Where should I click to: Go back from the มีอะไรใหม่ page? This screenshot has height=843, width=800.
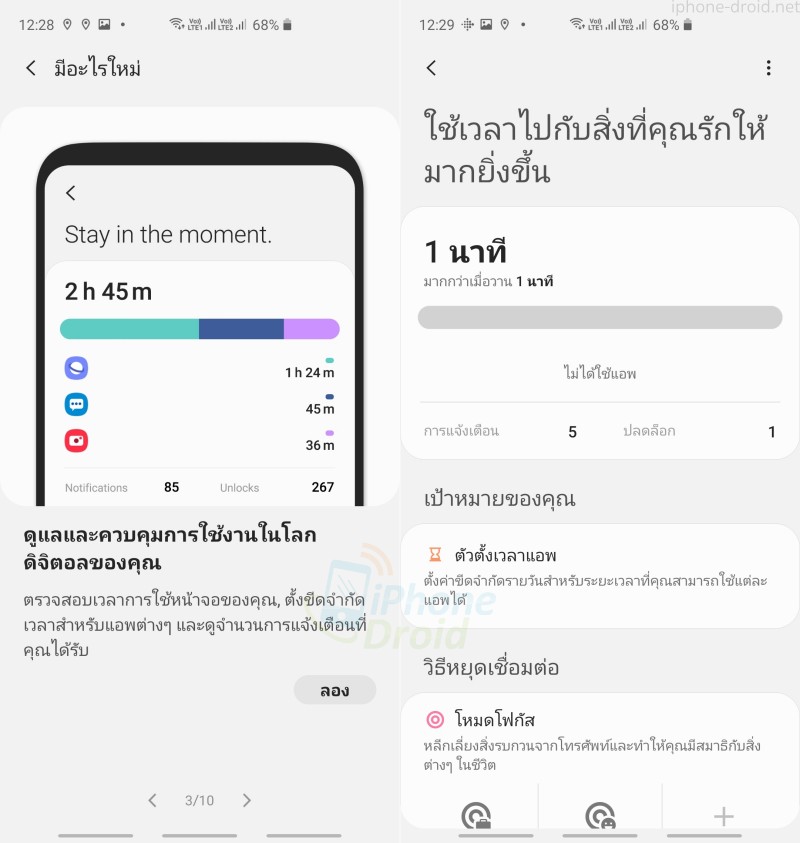31,68
